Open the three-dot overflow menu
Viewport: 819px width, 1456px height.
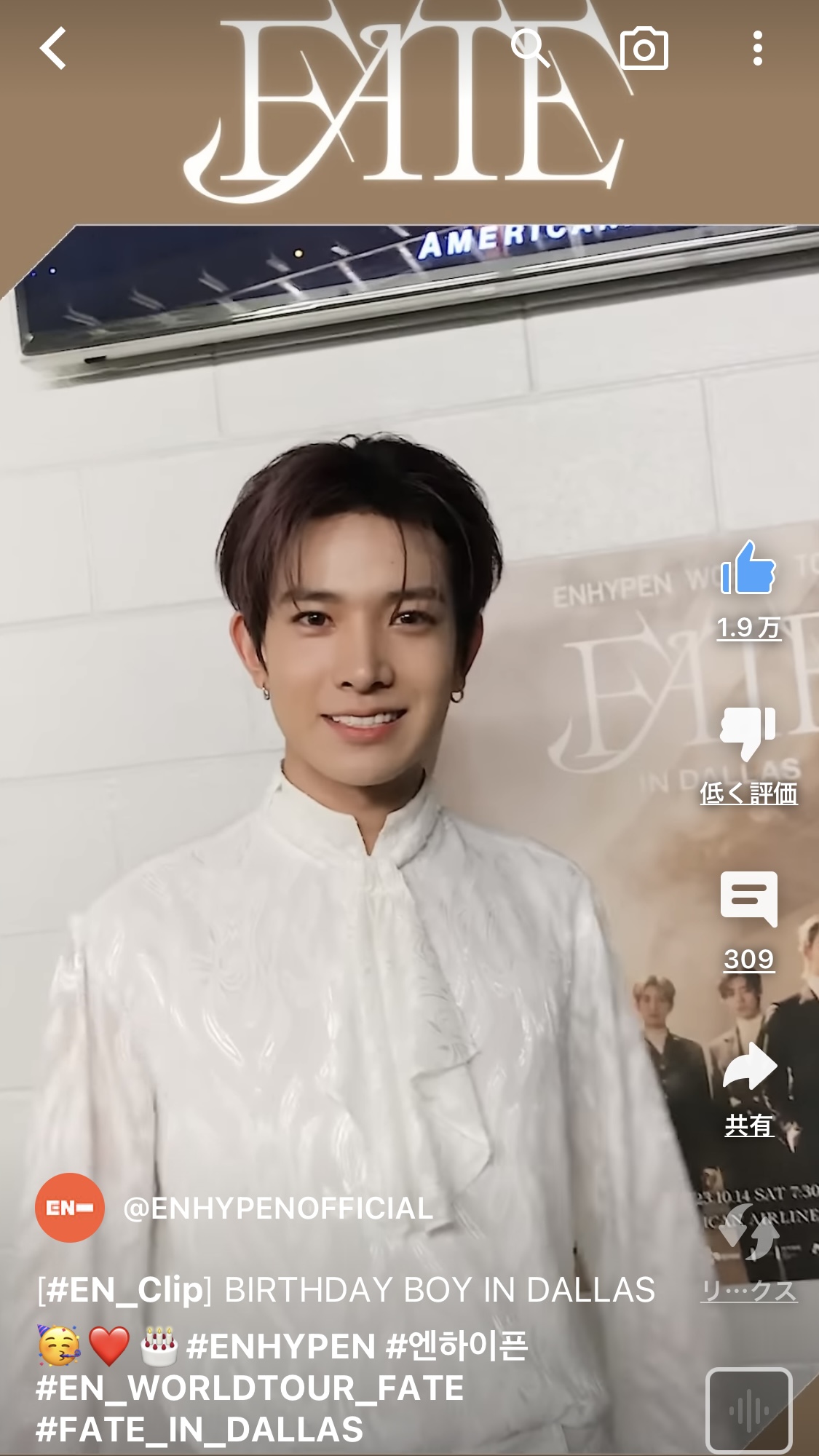pyautogui.click(x=758, y=49)
